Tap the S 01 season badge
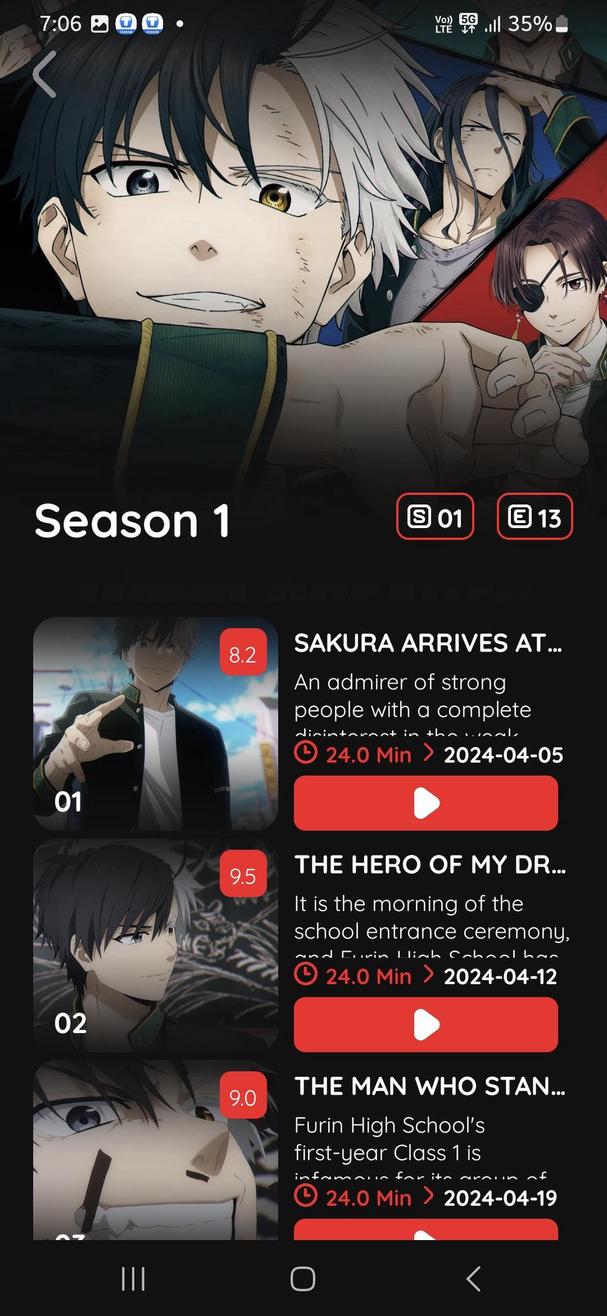 435,517
